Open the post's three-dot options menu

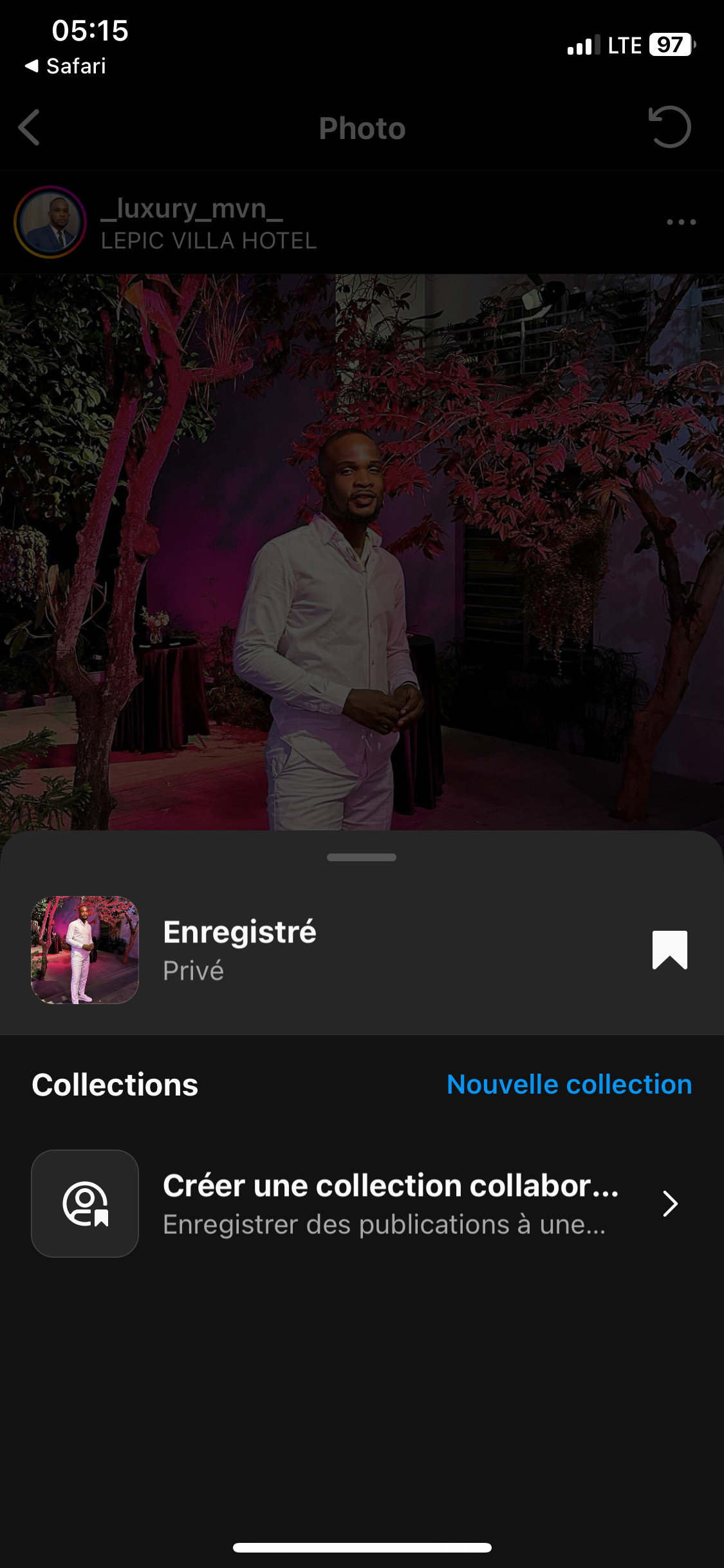click(681, 222)
